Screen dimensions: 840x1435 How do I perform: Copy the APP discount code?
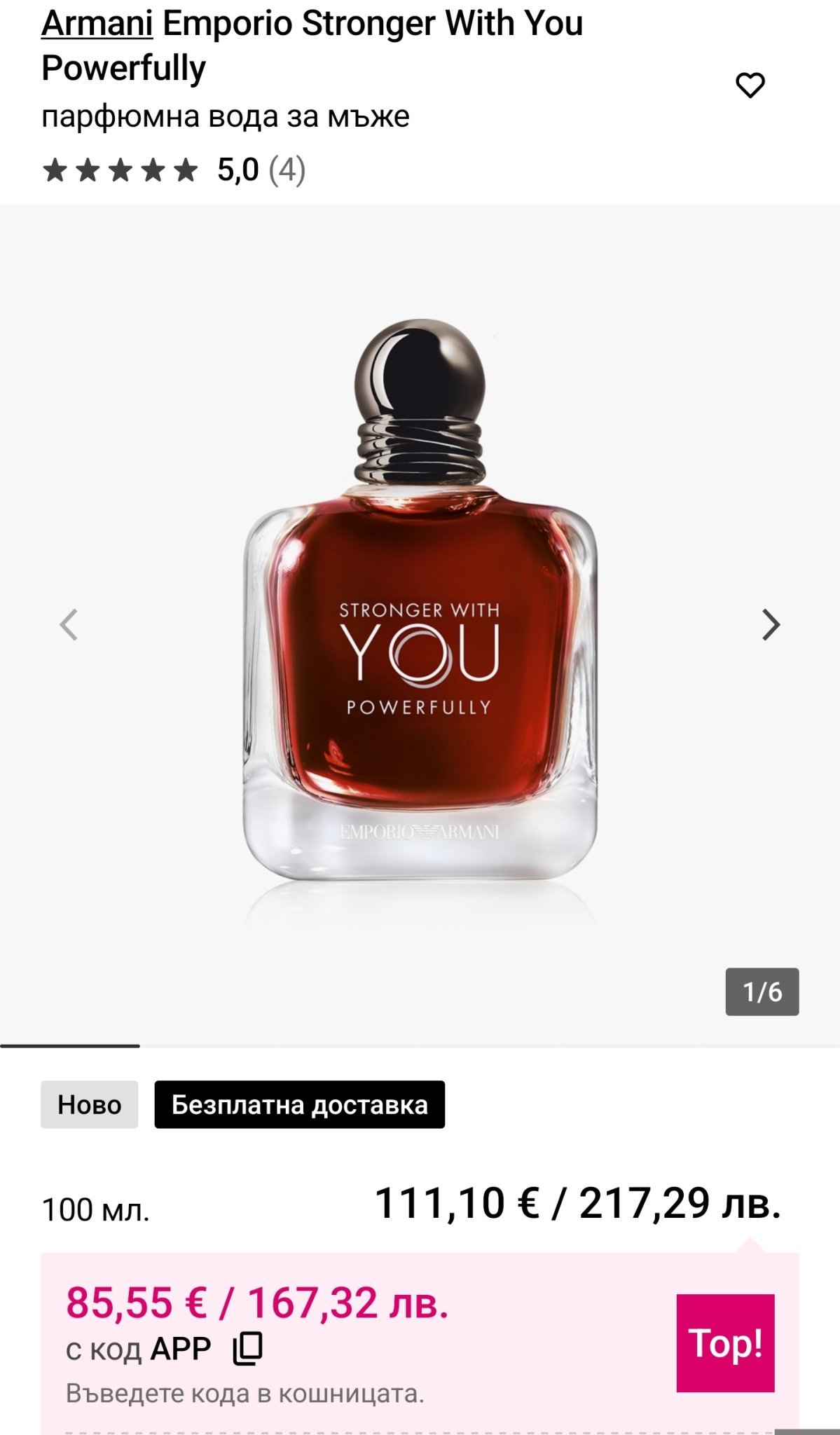tap(247, 1349)
